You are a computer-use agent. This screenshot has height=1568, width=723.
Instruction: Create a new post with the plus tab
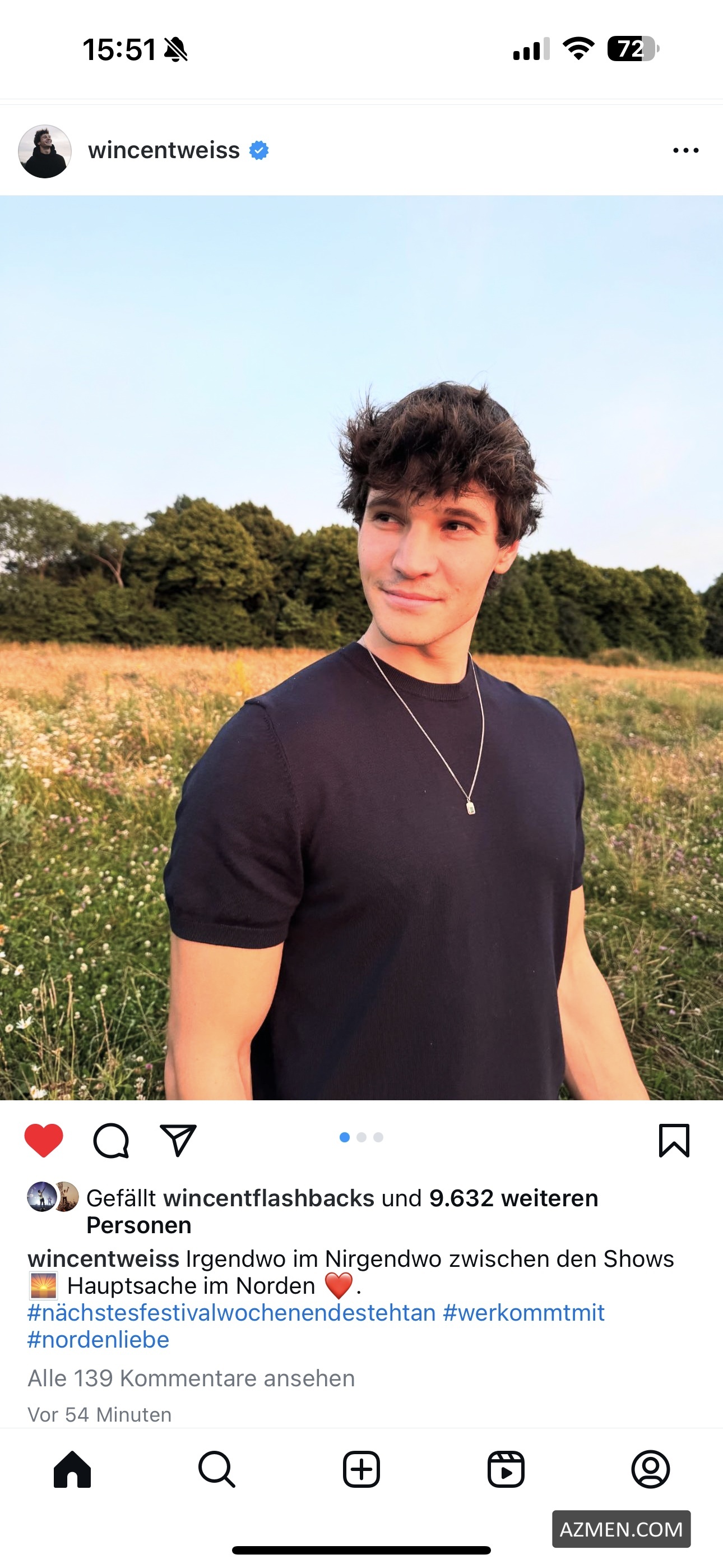pos(361,1469)
